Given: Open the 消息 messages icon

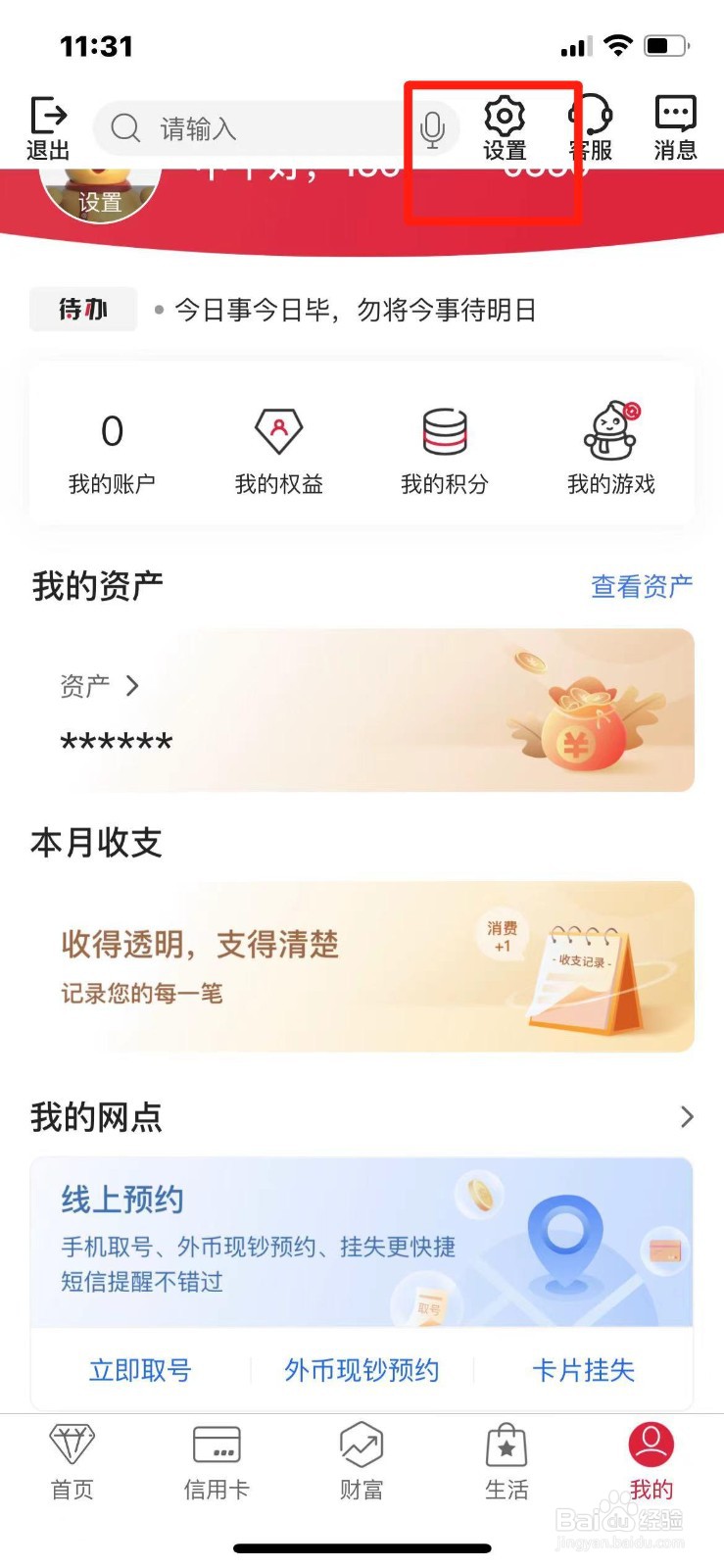Looking at the screenshot, I should (674, 125).
